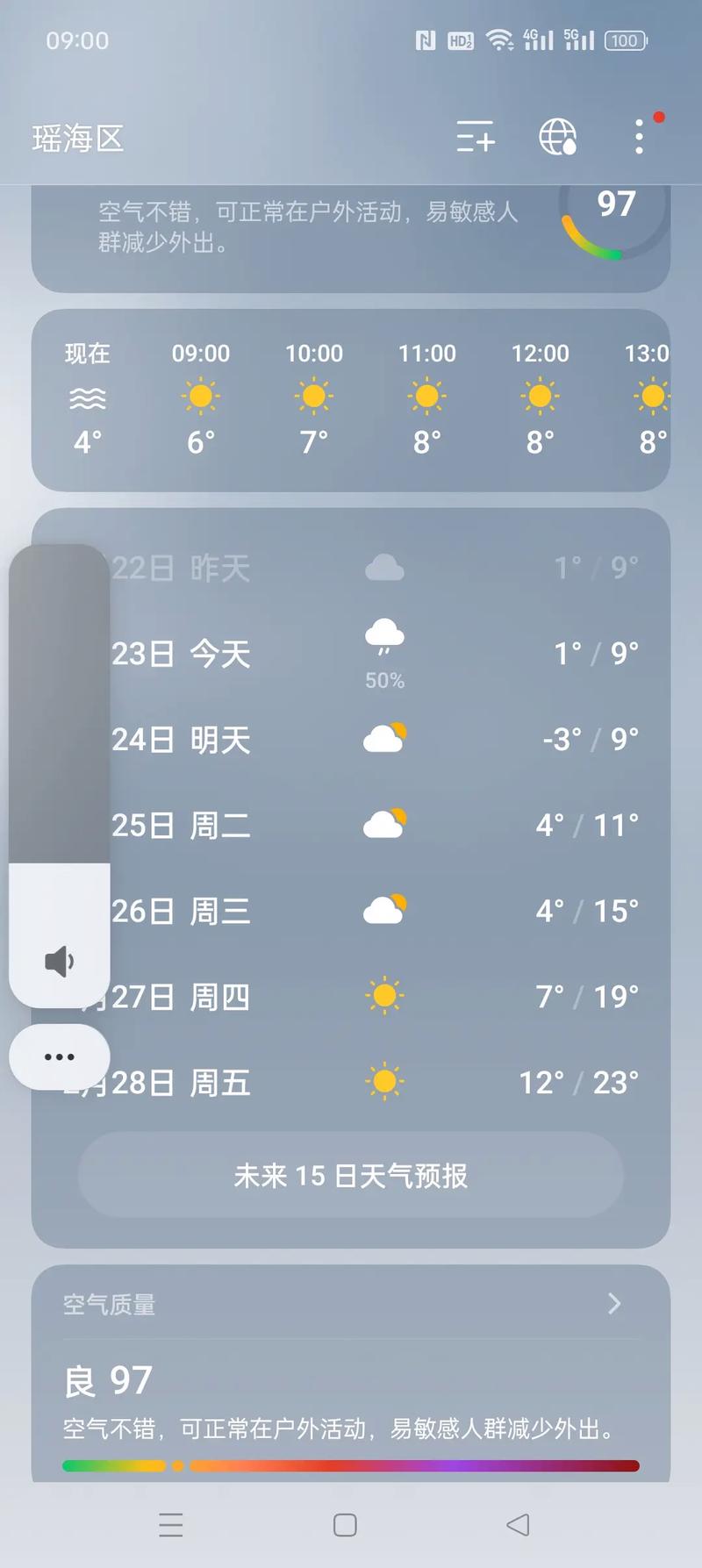
Task: Tap the 12:00 hourly forecast column
Action: point(539,396)
